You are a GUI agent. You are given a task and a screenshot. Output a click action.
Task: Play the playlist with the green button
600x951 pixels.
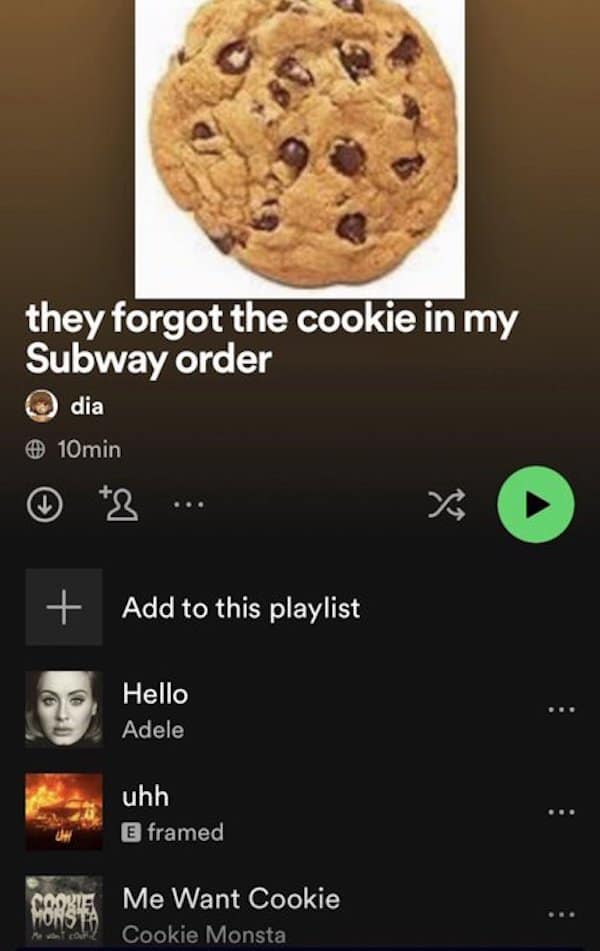tap(536, 505)
